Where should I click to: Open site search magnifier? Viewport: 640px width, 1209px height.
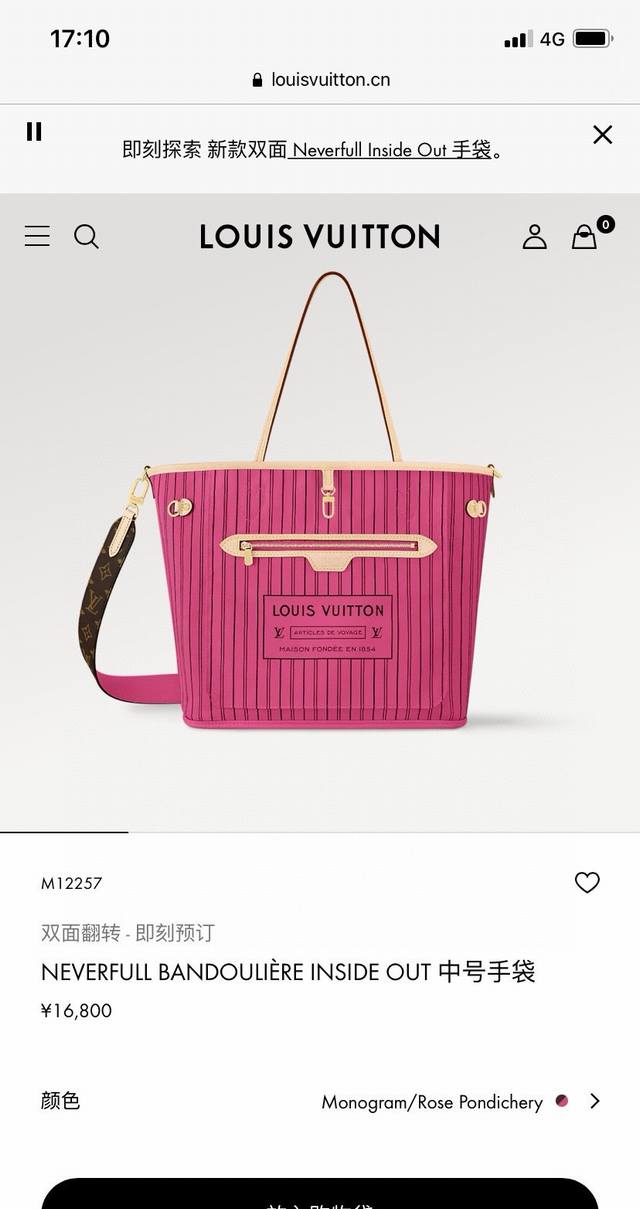click(x=87, y=236)
